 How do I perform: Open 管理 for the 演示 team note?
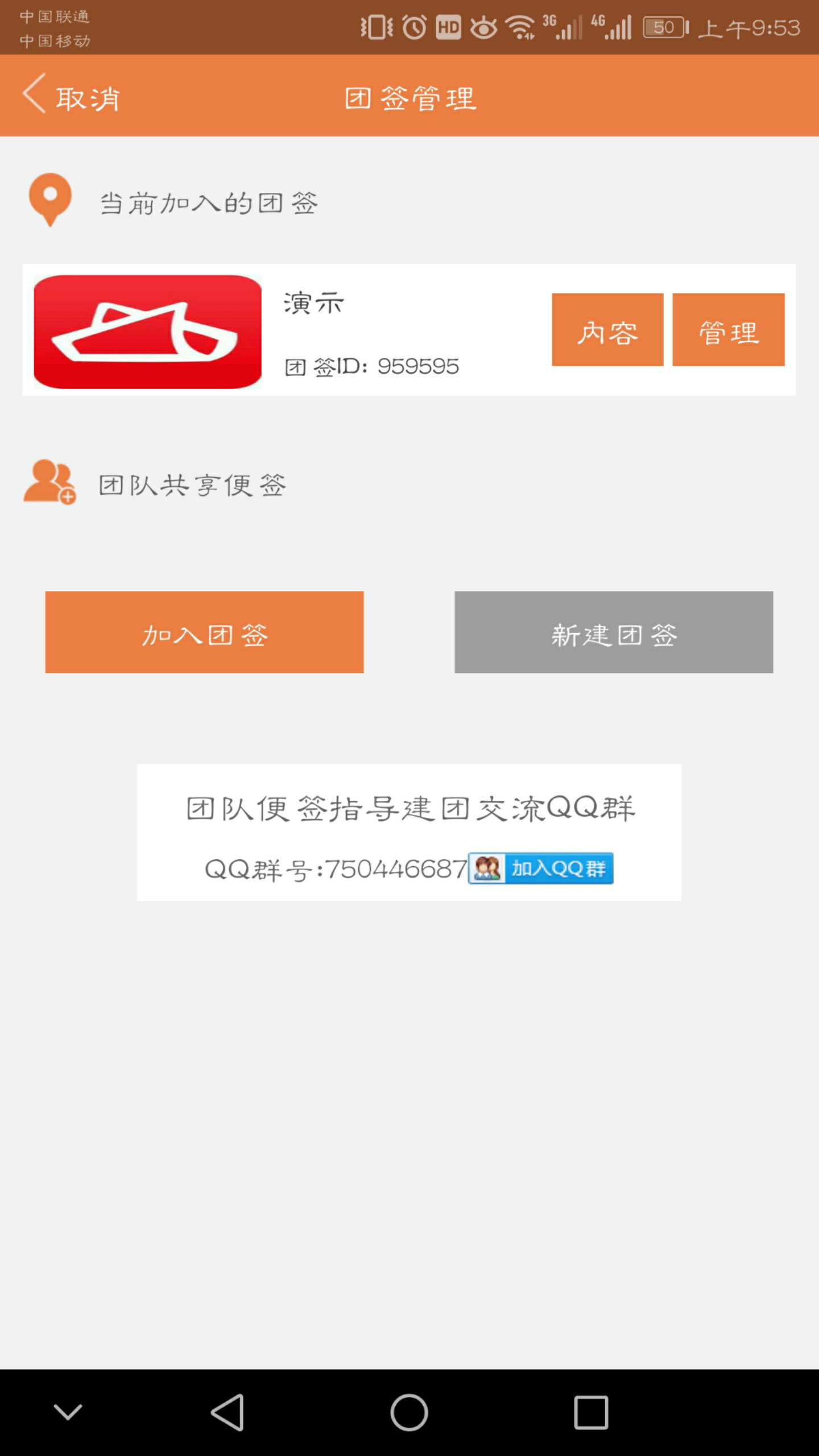tap(728, 330)
